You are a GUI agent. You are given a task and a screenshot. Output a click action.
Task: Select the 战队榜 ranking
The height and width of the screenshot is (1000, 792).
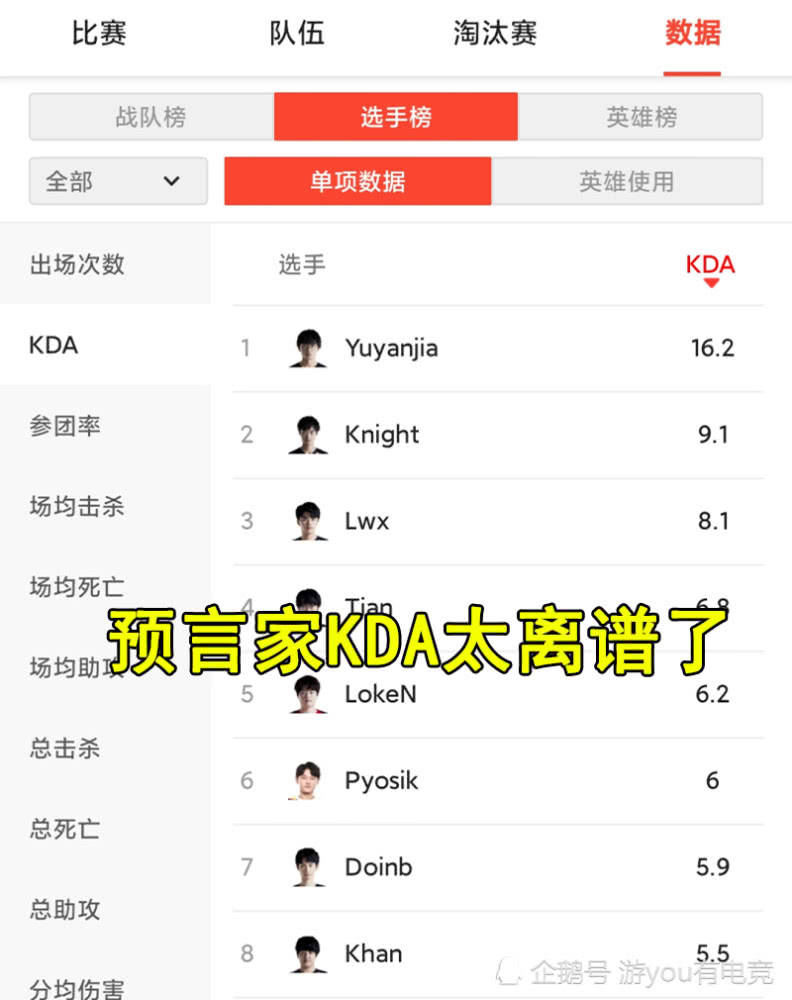pos(151,117)
